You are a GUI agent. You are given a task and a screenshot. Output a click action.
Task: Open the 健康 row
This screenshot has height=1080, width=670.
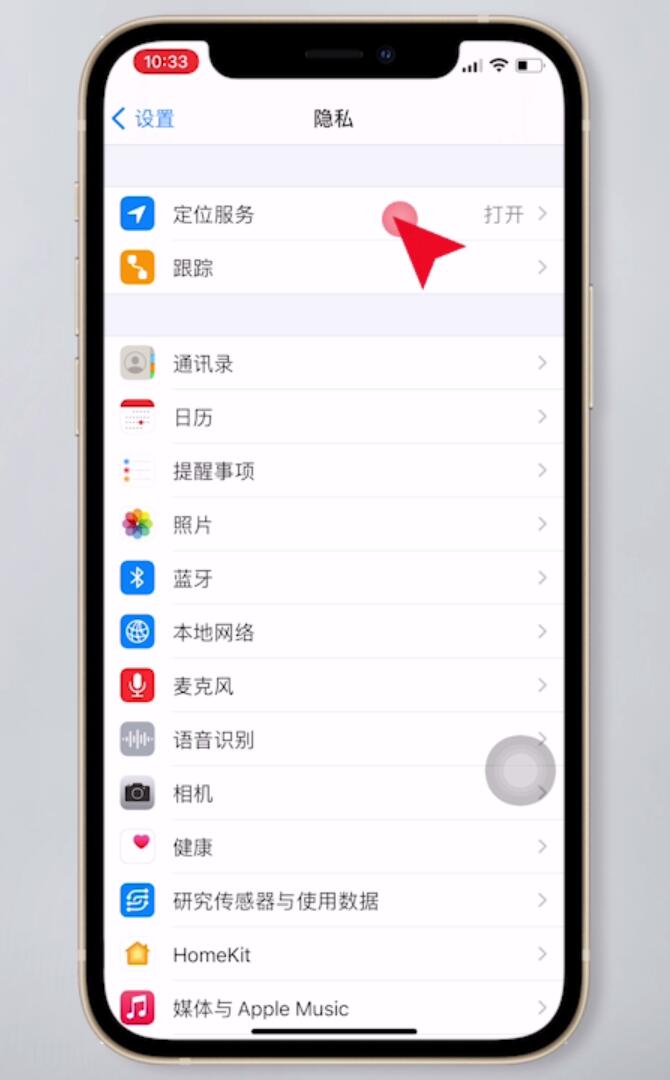(x=334, y=847)
